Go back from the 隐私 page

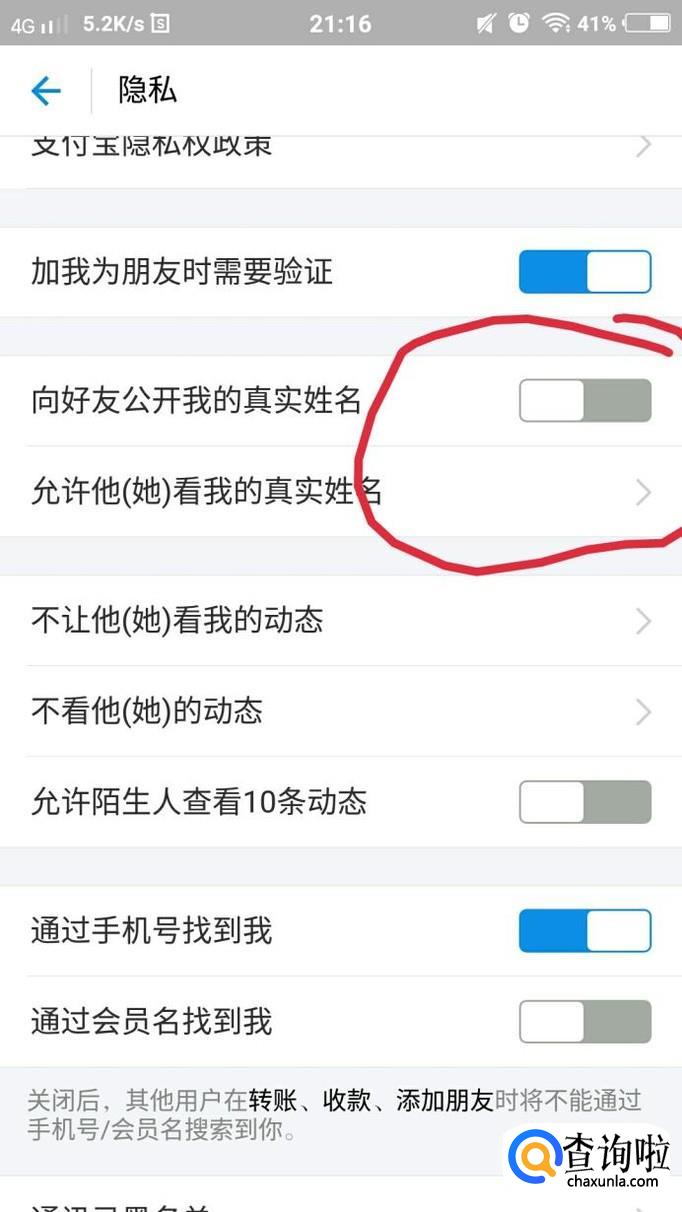(46, 92)
